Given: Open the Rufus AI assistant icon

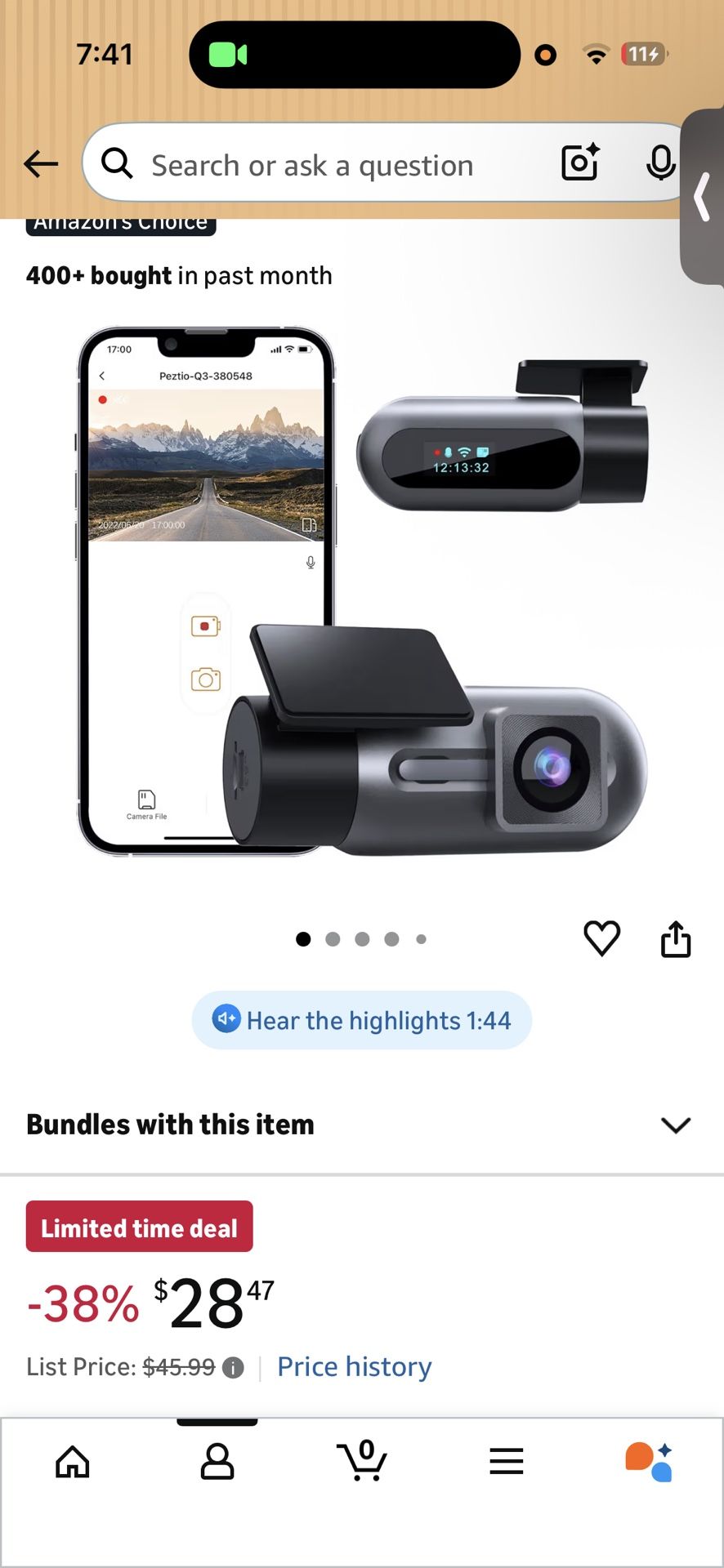Looking at the screenshot, I should click(651, 1462).
